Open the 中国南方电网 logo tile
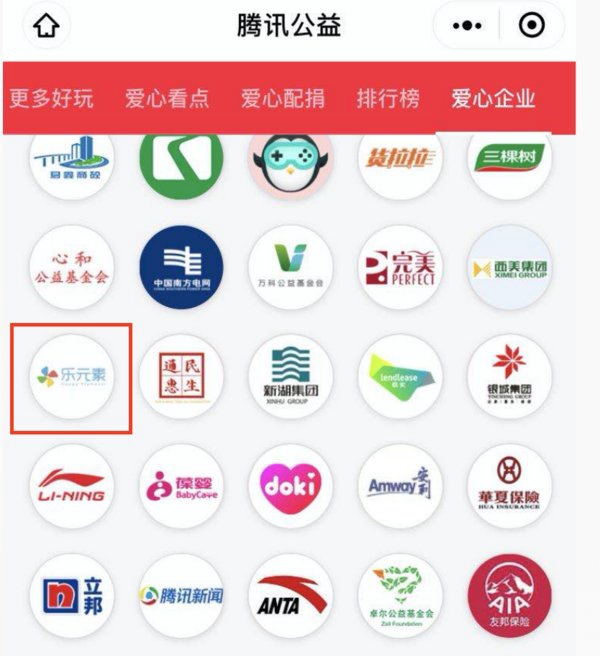Viewport: 600px width, 656px height. (181, 266)
